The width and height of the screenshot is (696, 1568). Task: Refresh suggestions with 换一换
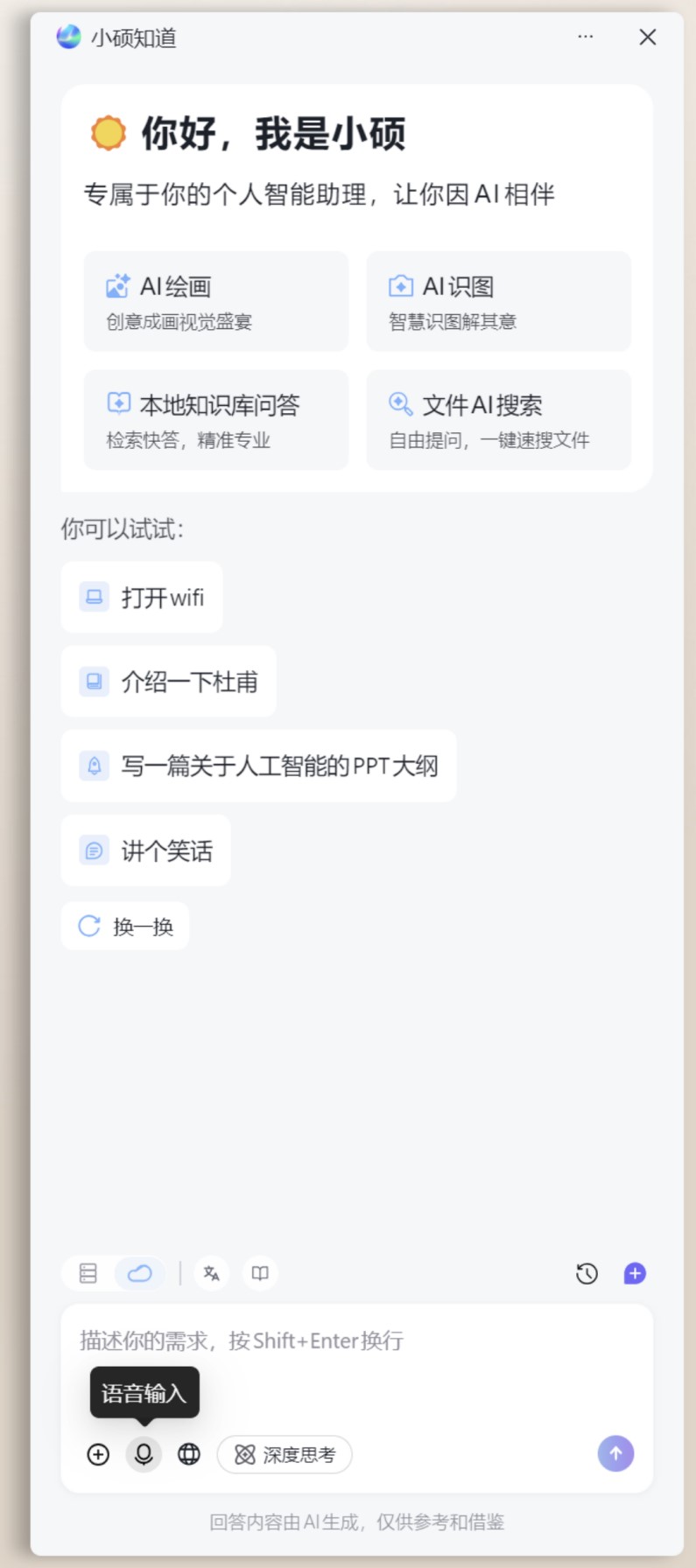125,926
